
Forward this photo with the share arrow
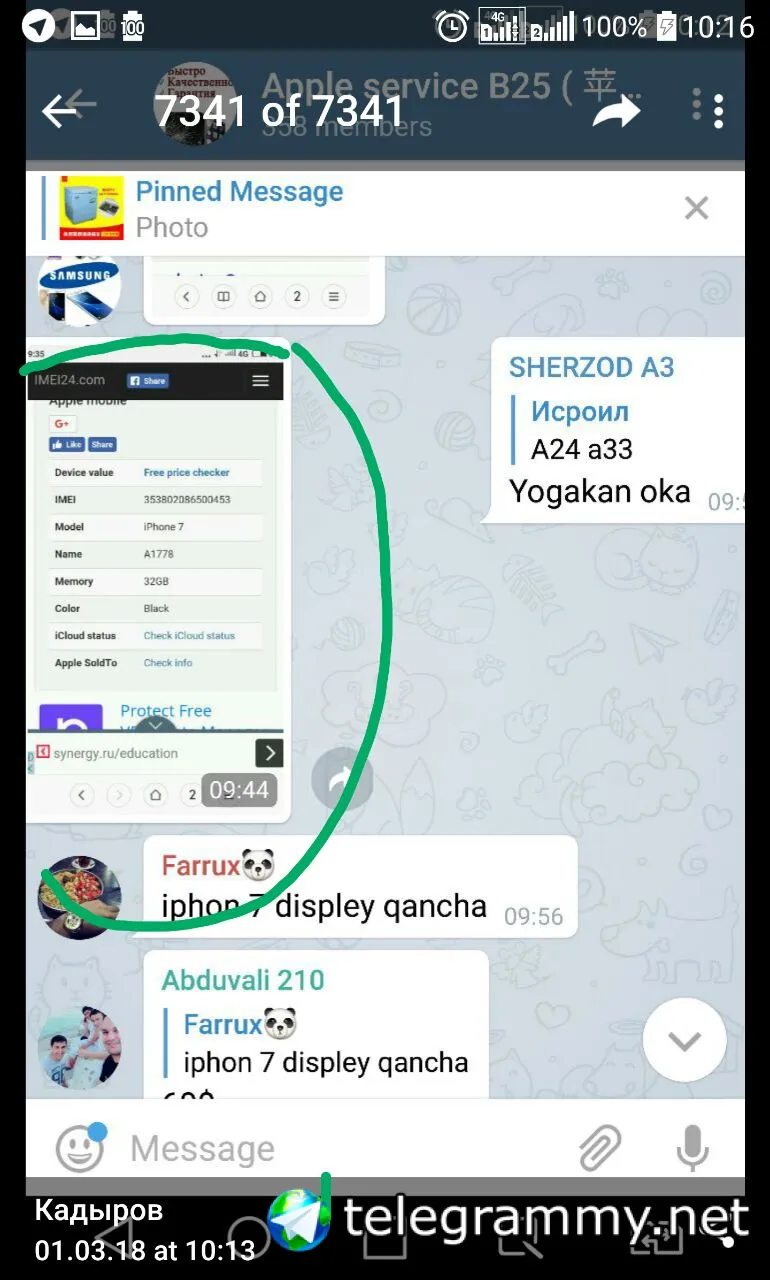pos(616,110)
